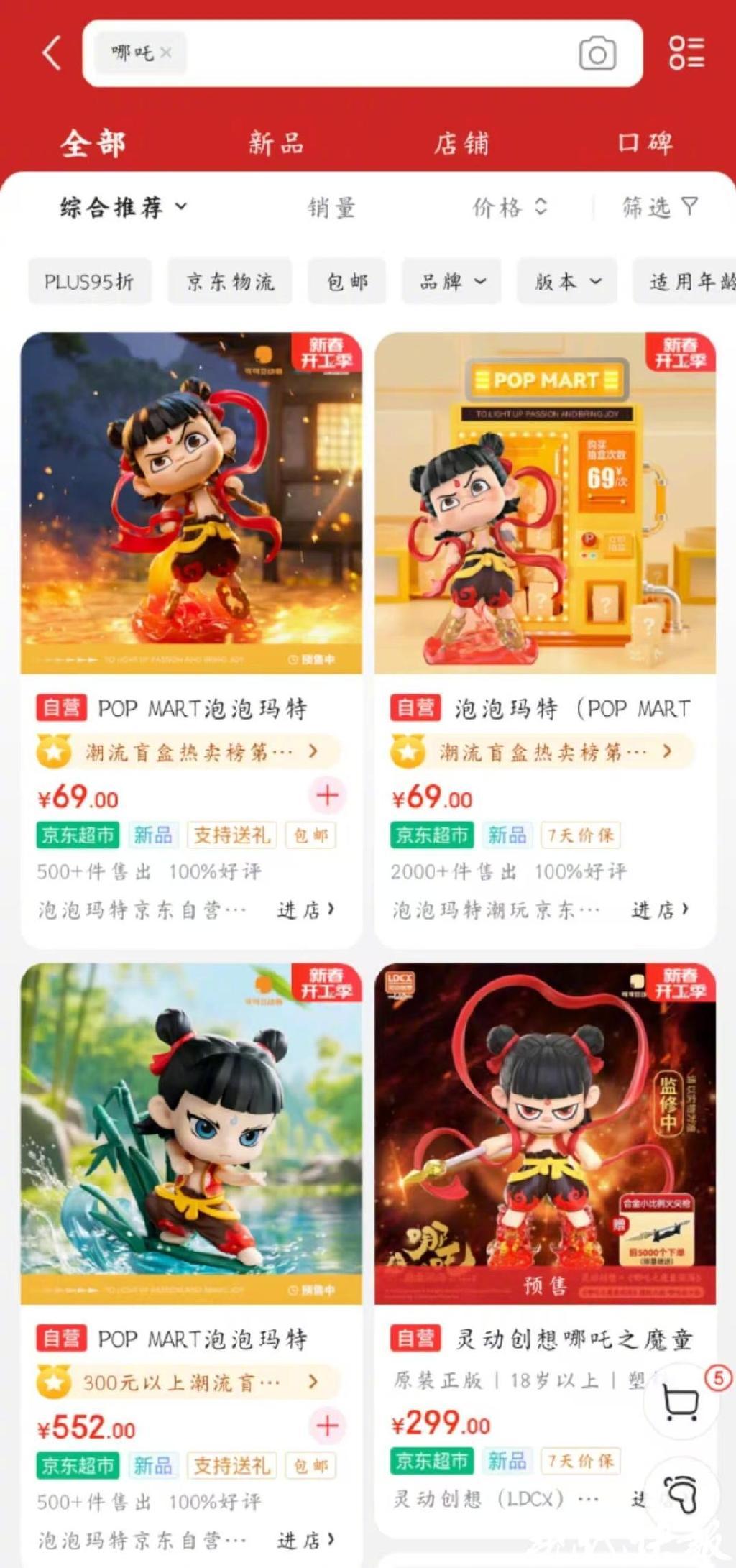Switch to the 店铺 tab
Viewport: 736px width, 1568px height.
tap(461, 143)
